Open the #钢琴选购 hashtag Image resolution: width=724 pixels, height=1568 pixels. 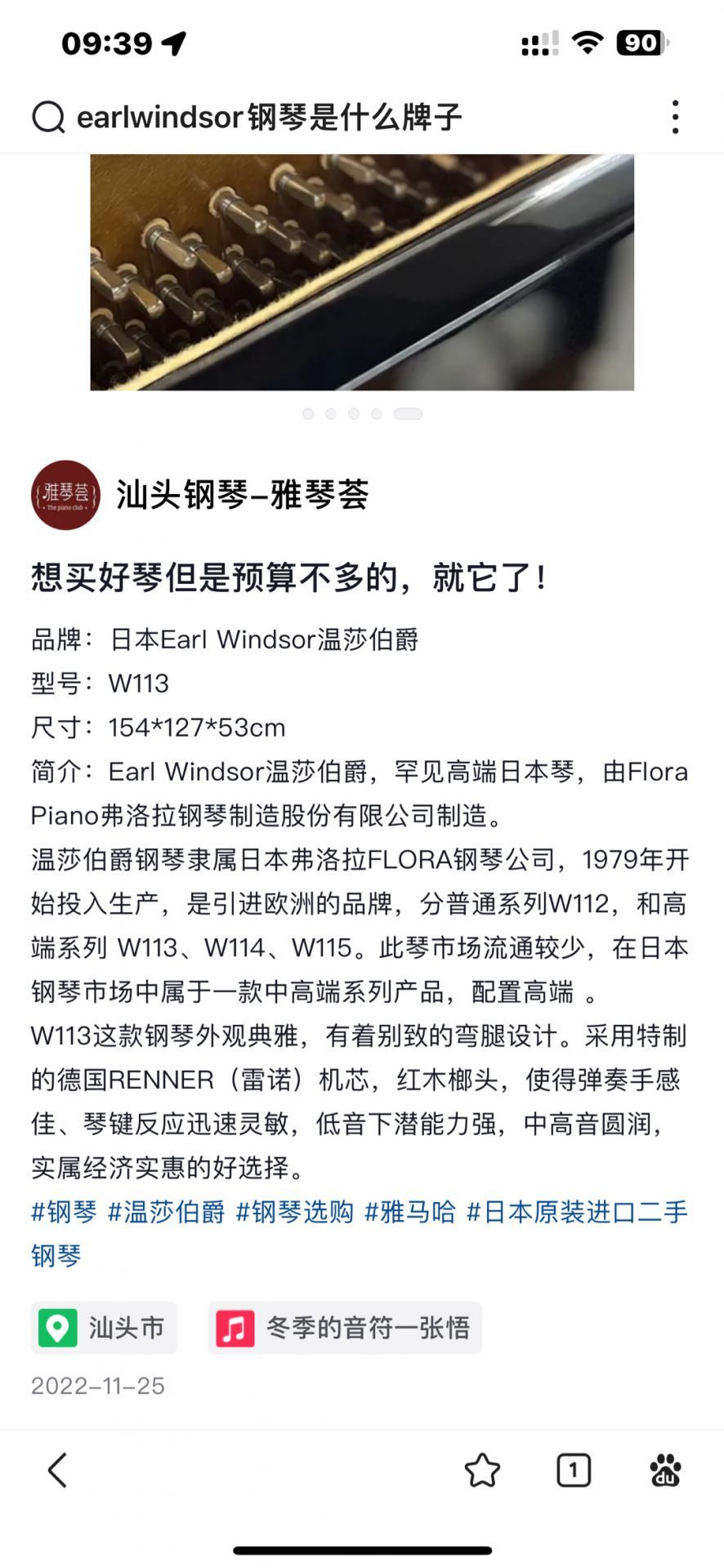pyautogui.click(x=294, y=1212)
